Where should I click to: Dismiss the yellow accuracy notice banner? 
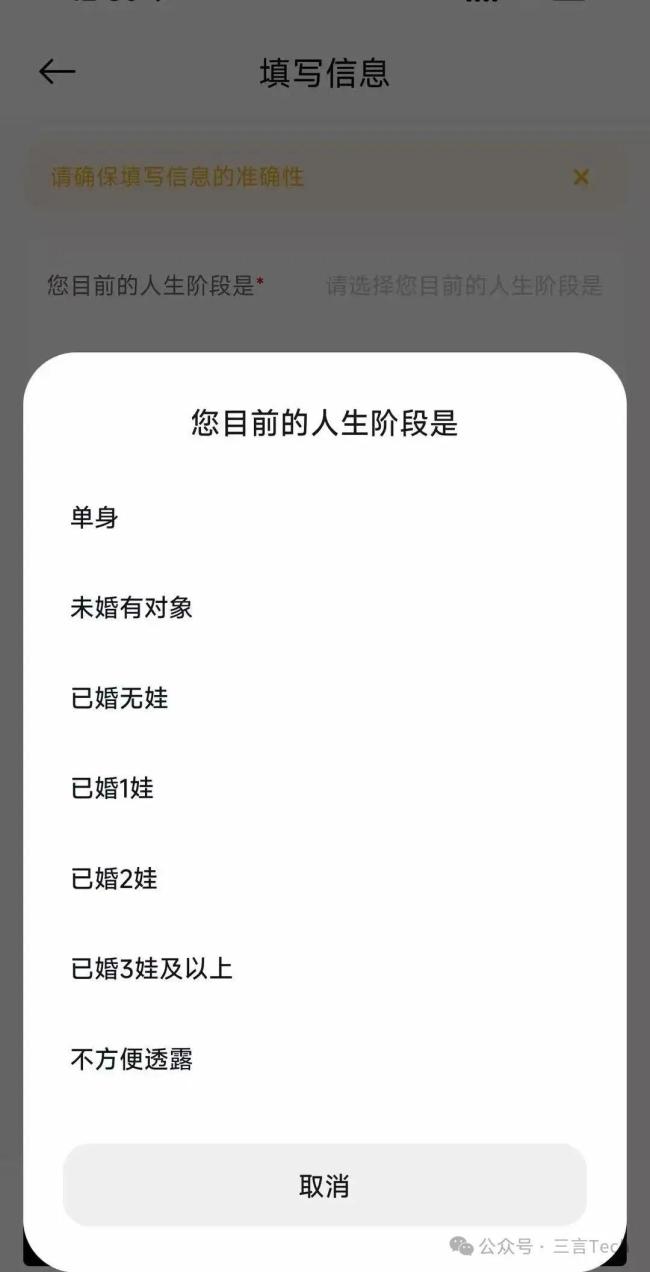(581, 177)
